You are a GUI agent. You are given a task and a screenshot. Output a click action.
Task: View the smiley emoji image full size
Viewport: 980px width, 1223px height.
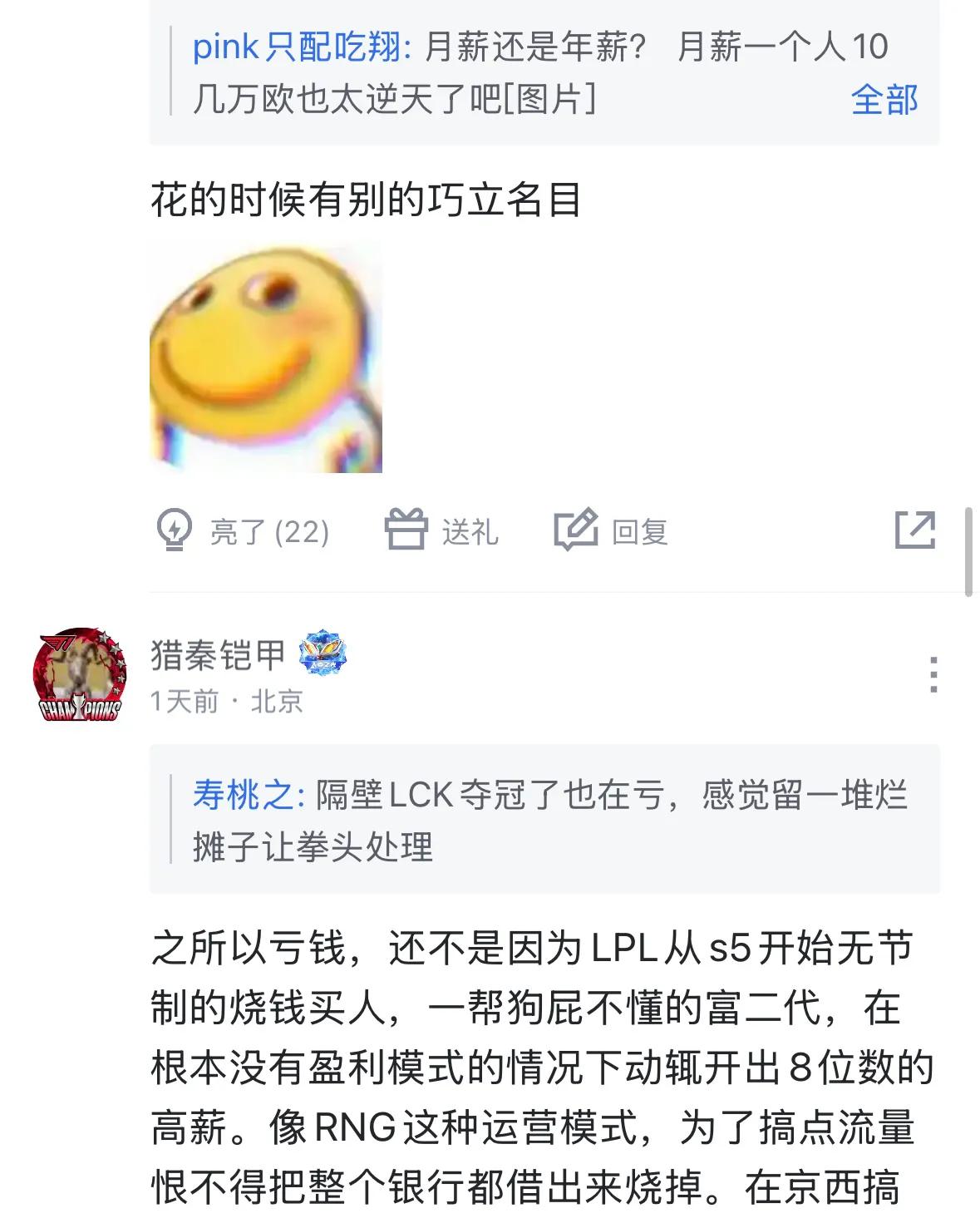click(x=265, y=358)
